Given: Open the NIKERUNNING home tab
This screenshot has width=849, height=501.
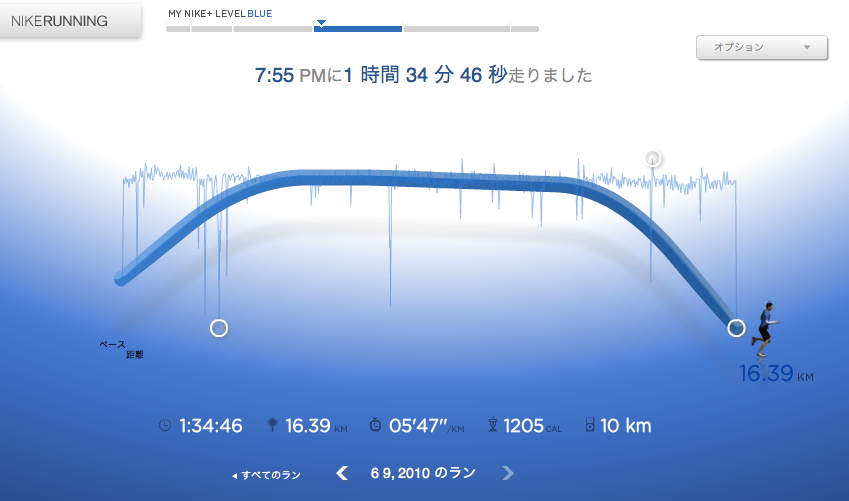Looking at the screenshot, I should pyautogui.click(x=68, y=21).
